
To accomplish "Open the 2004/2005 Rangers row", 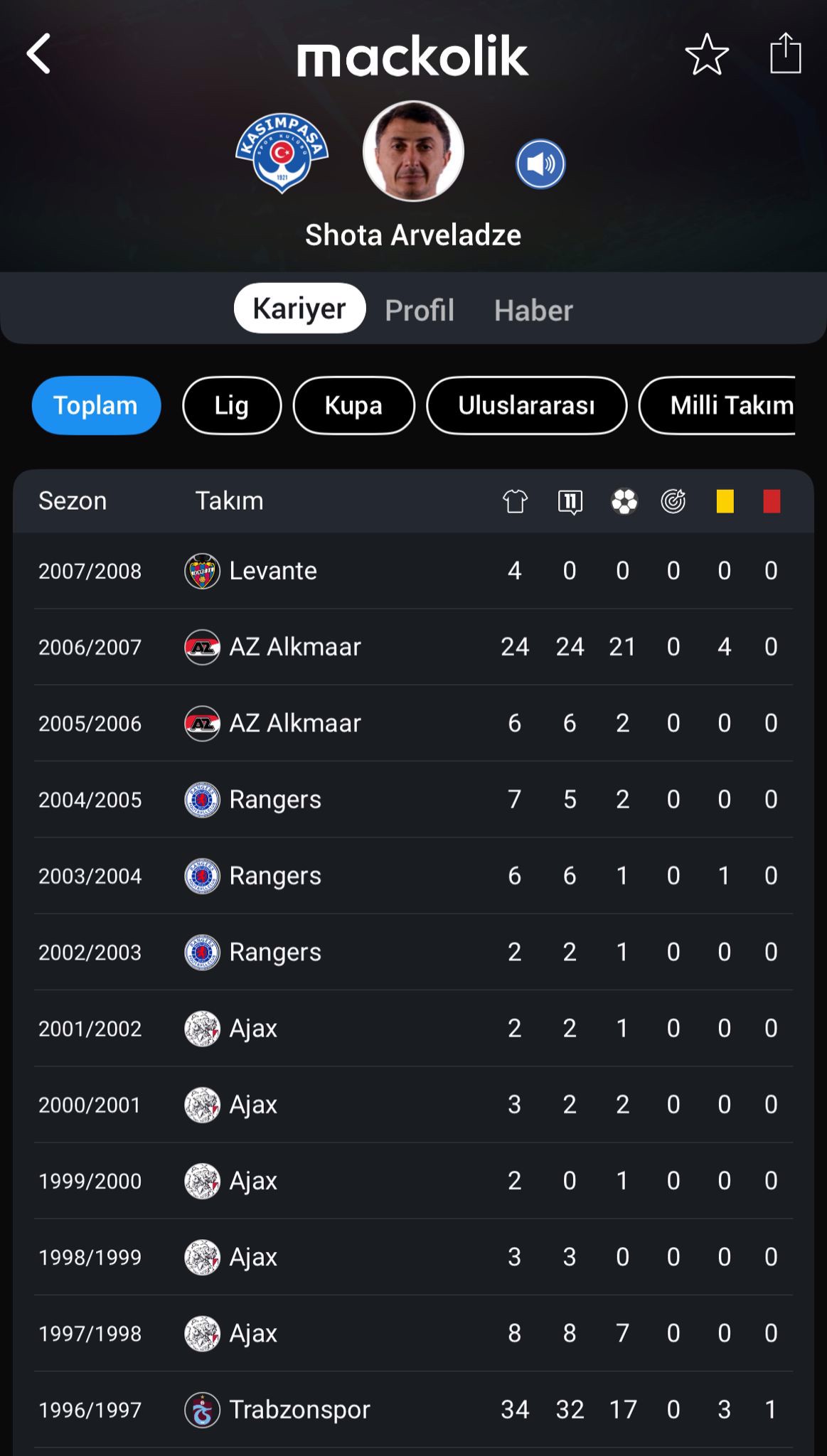I will 413,799.
